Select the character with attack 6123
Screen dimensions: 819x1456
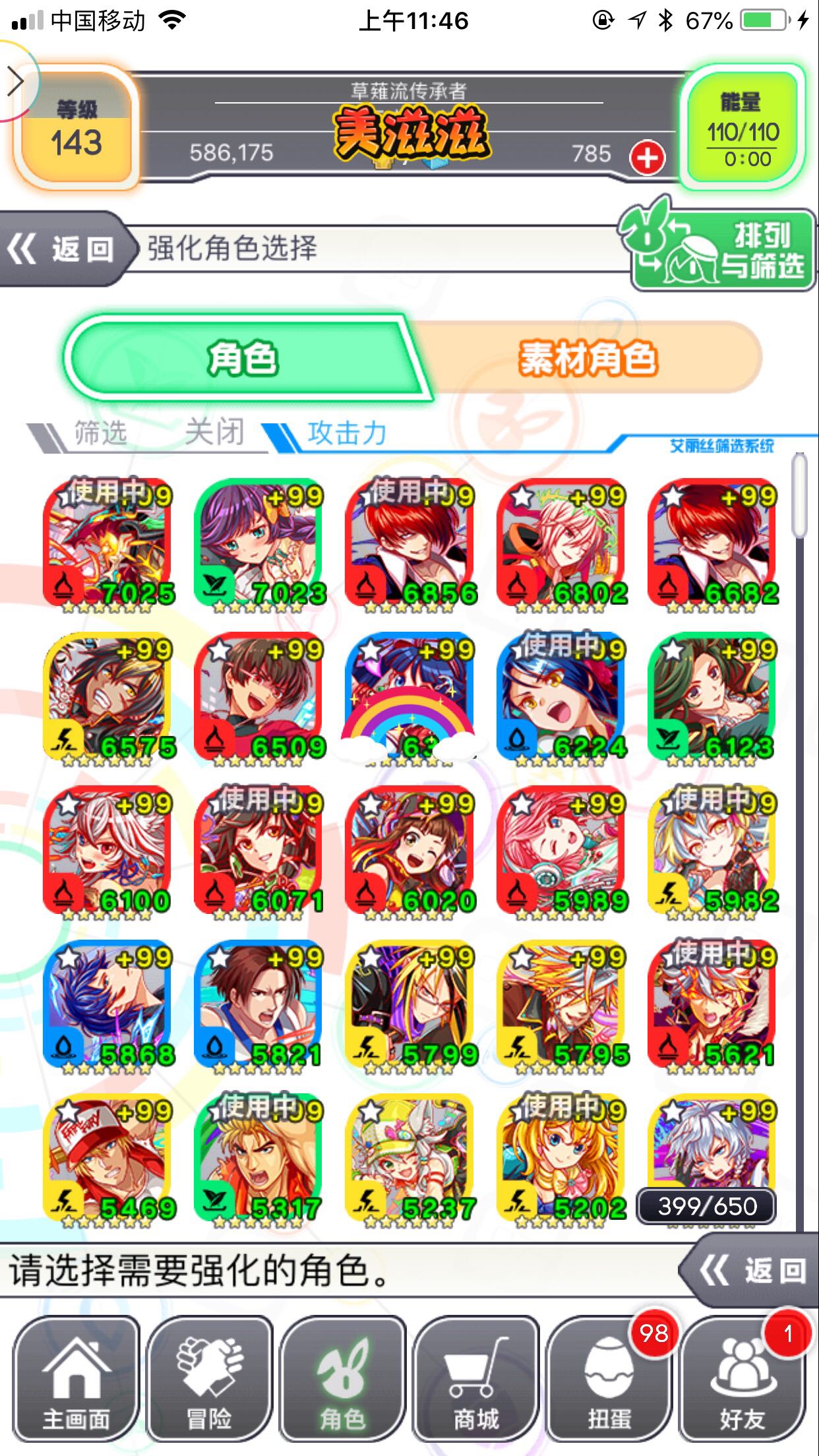(713, 699)
